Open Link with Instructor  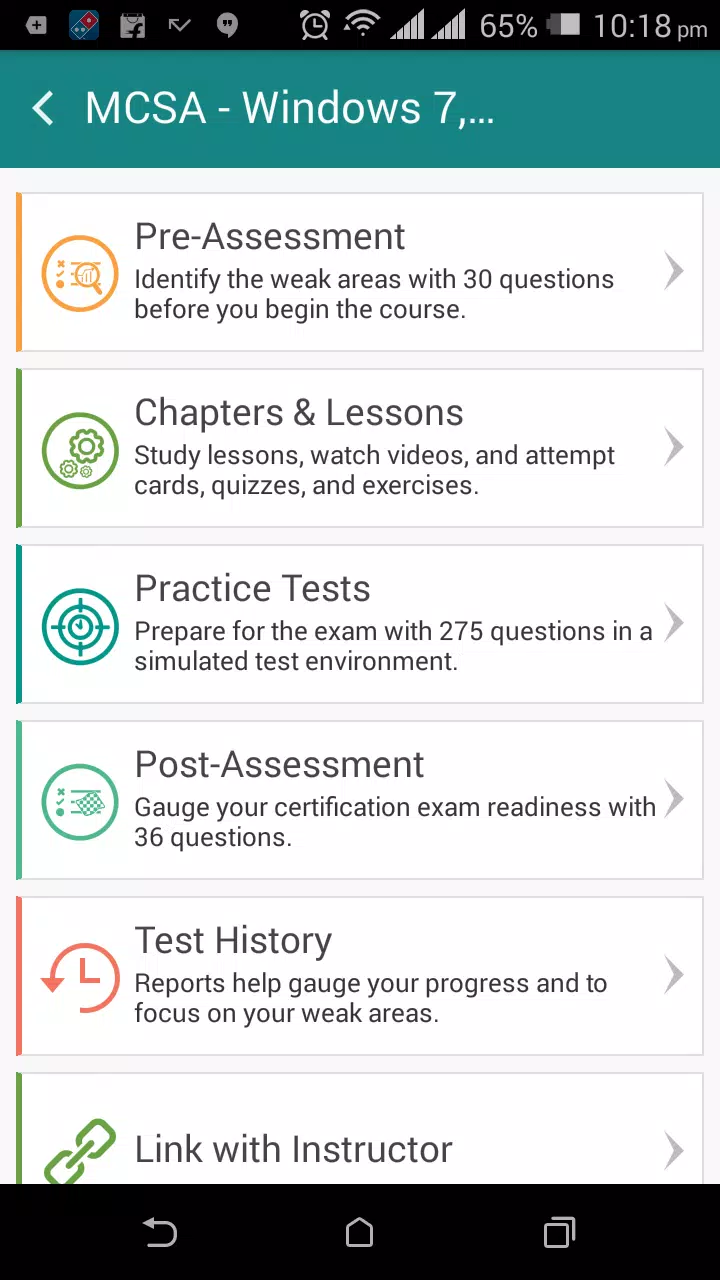360,1129
